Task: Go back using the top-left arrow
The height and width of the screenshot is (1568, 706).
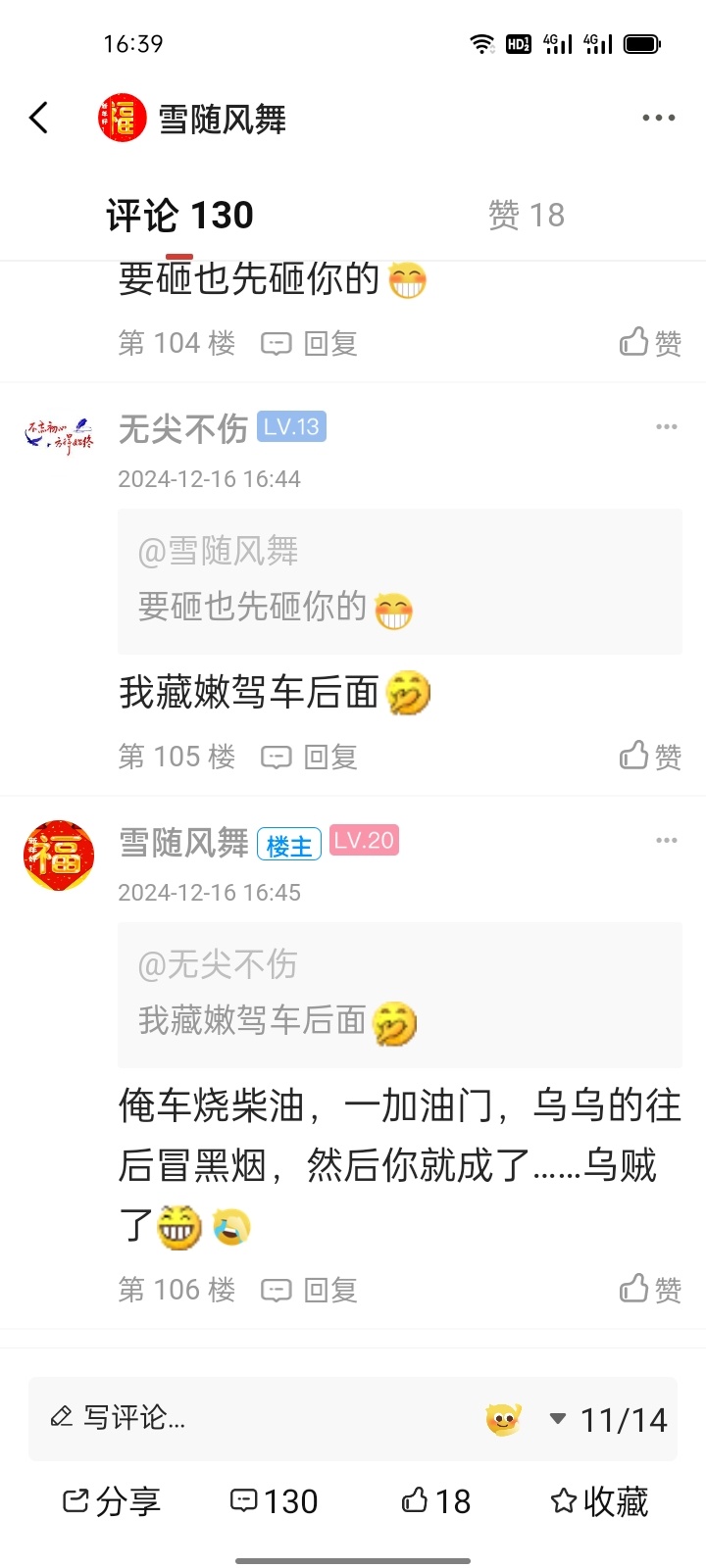Action: tap(39, 119)
